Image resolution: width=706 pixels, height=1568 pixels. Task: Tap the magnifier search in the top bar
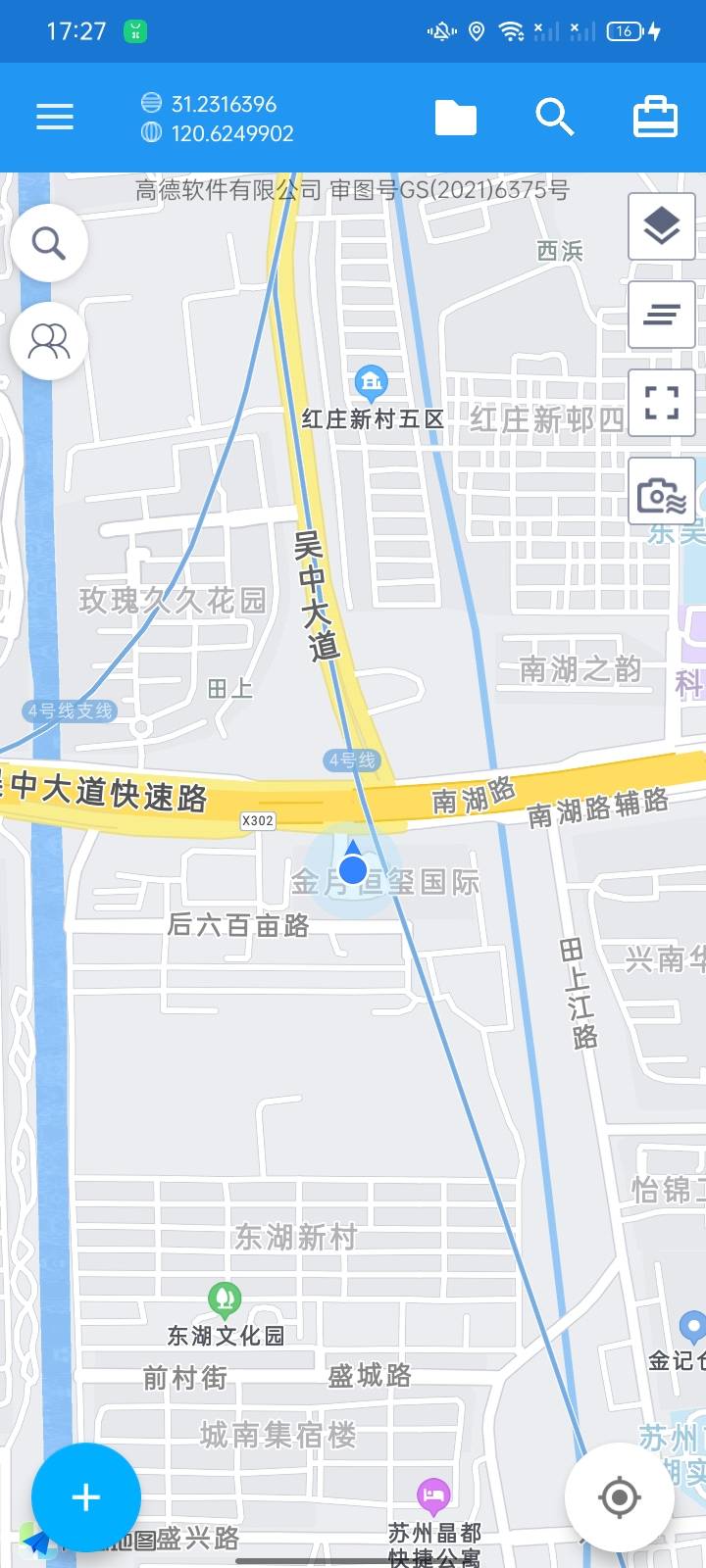(554, 118)
